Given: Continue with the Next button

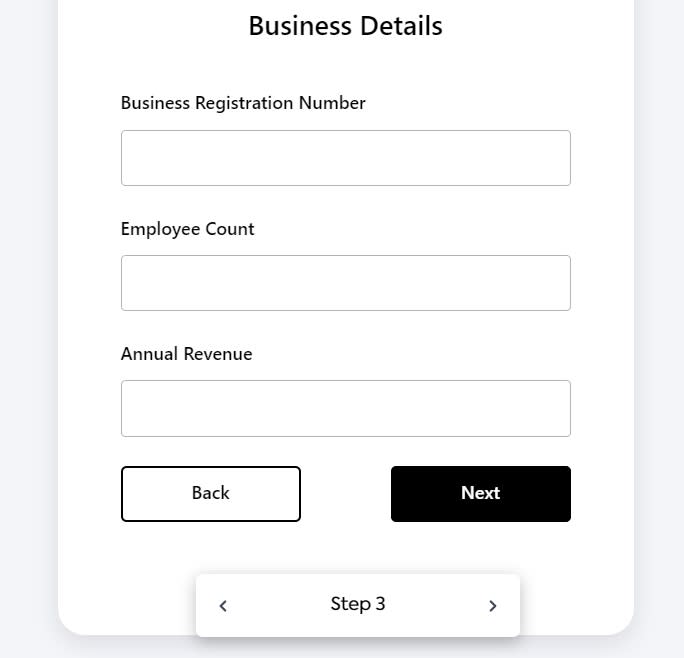Looking at the screenshot, I should coord(480,493).
